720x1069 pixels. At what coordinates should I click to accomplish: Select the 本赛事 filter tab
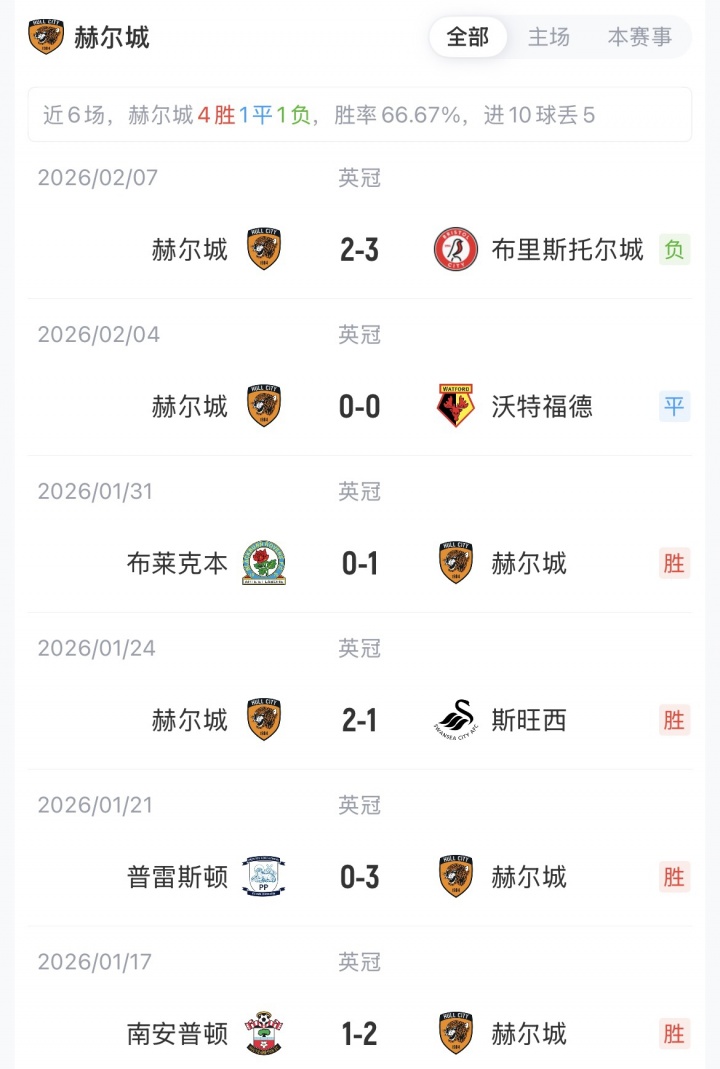(x=640, y=37)
